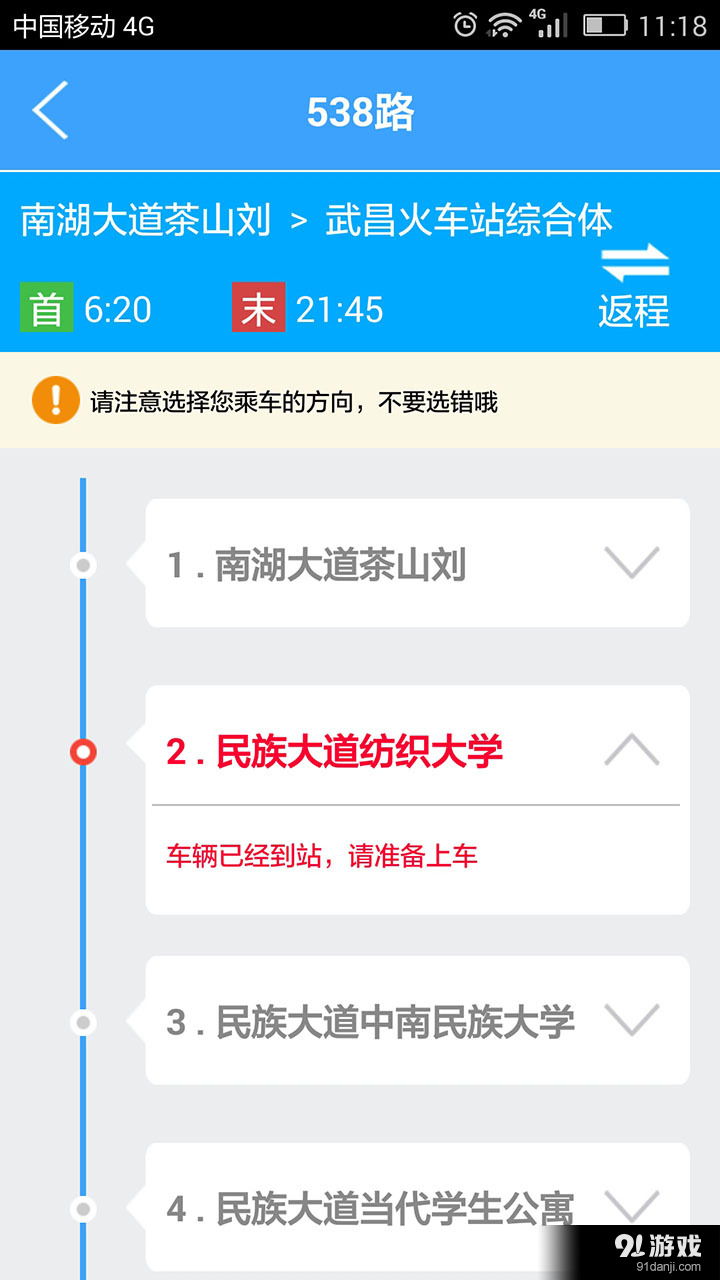This screenshot has height=1280, width=720.
Task: Tap the stop dot beside 民族大道当代学生公寓
Action: point(82,1208)
